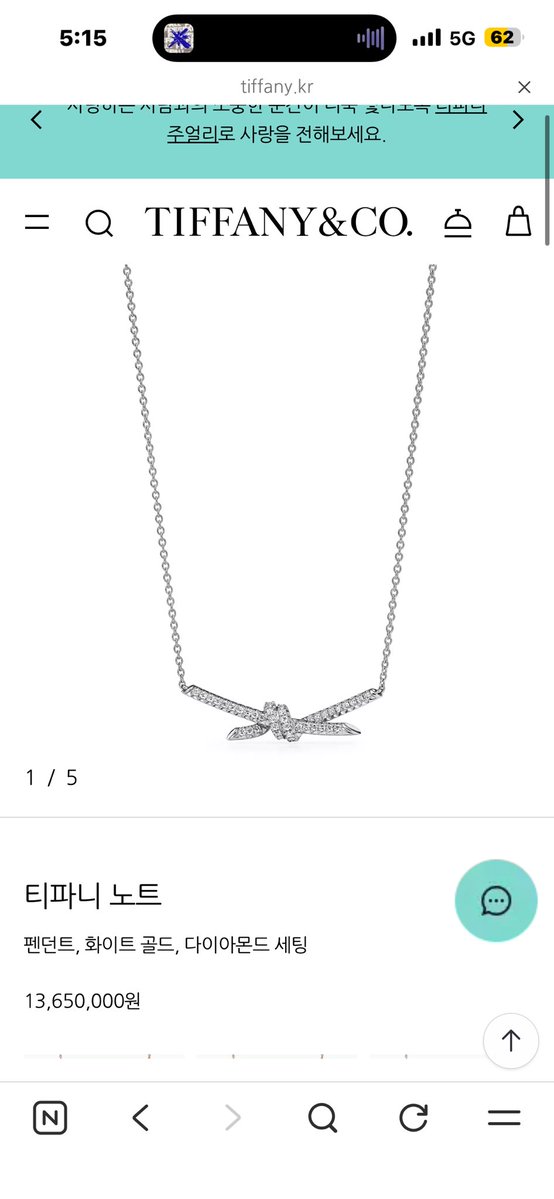
Task: Show the previous banner message
Action: pyautogui.click(x=37, y=120)
